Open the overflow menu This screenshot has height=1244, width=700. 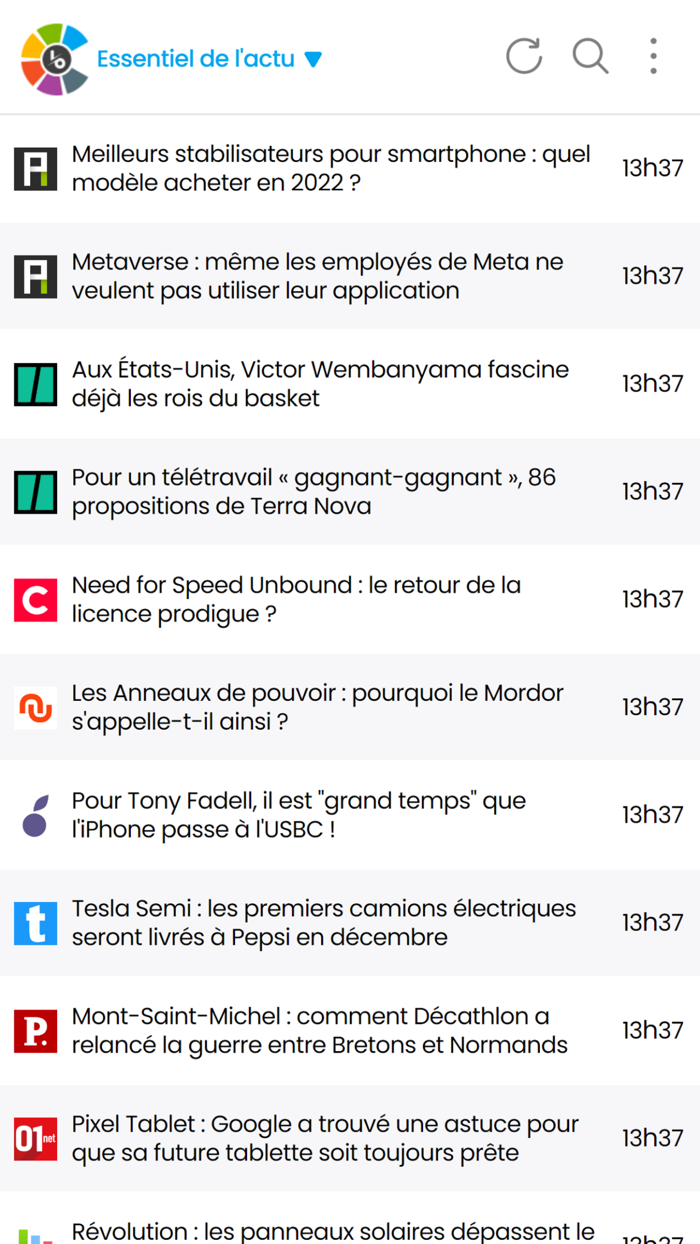653,57
